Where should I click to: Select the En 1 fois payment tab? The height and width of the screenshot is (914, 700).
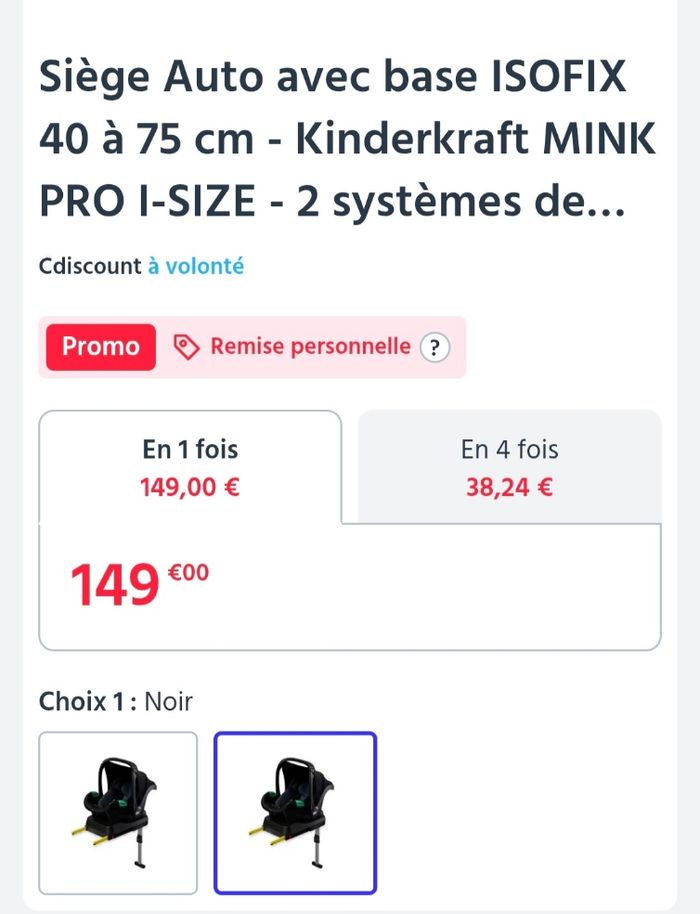(x=190, y=467)
